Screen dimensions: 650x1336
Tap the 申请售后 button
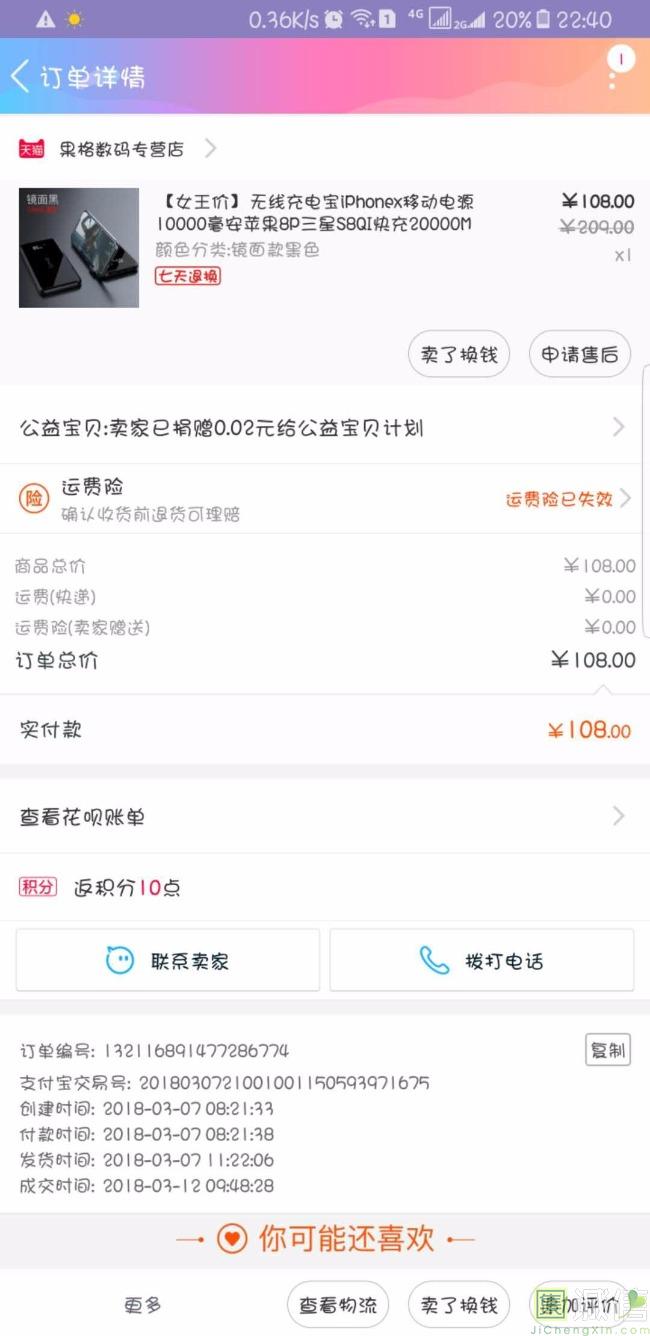580,354
